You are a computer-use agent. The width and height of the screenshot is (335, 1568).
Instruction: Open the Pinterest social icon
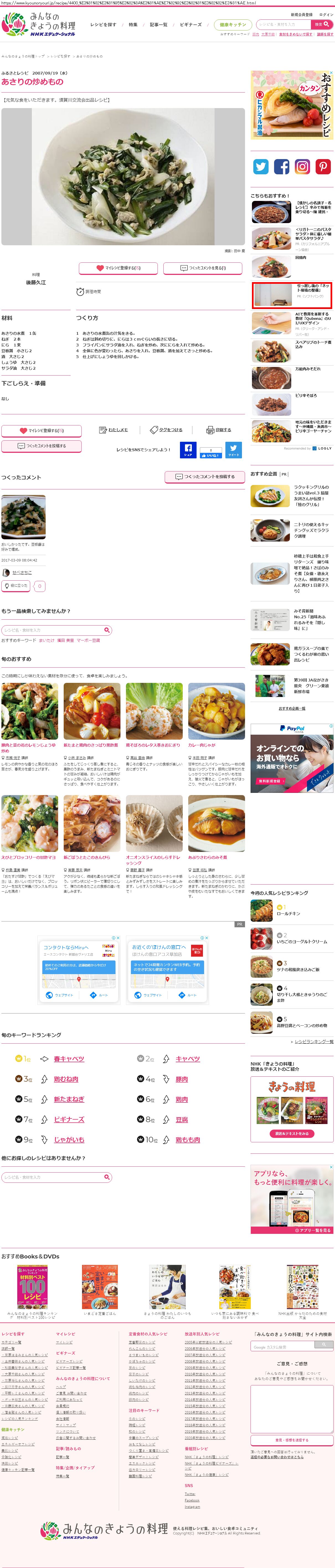323,166
